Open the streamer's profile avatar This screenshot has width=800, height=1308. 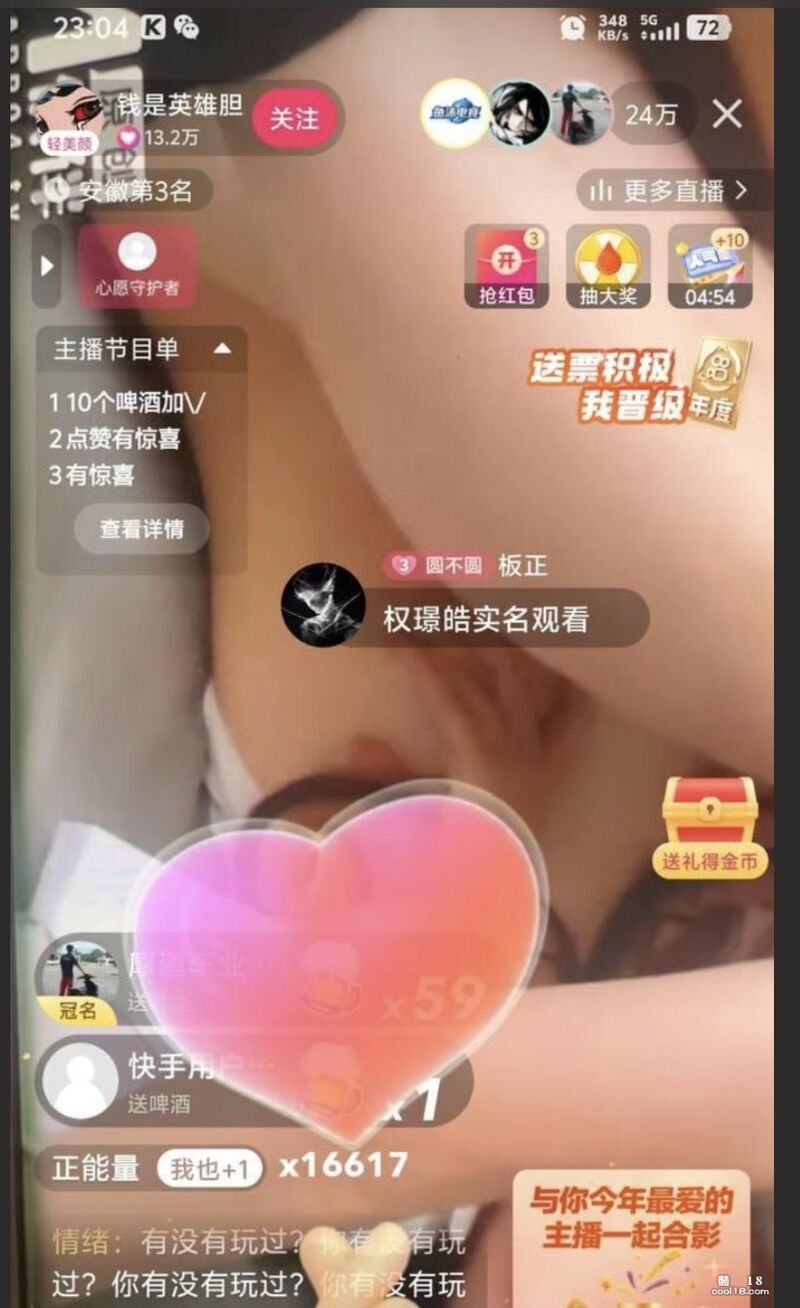pyautogui.click(x=69, y=114)
